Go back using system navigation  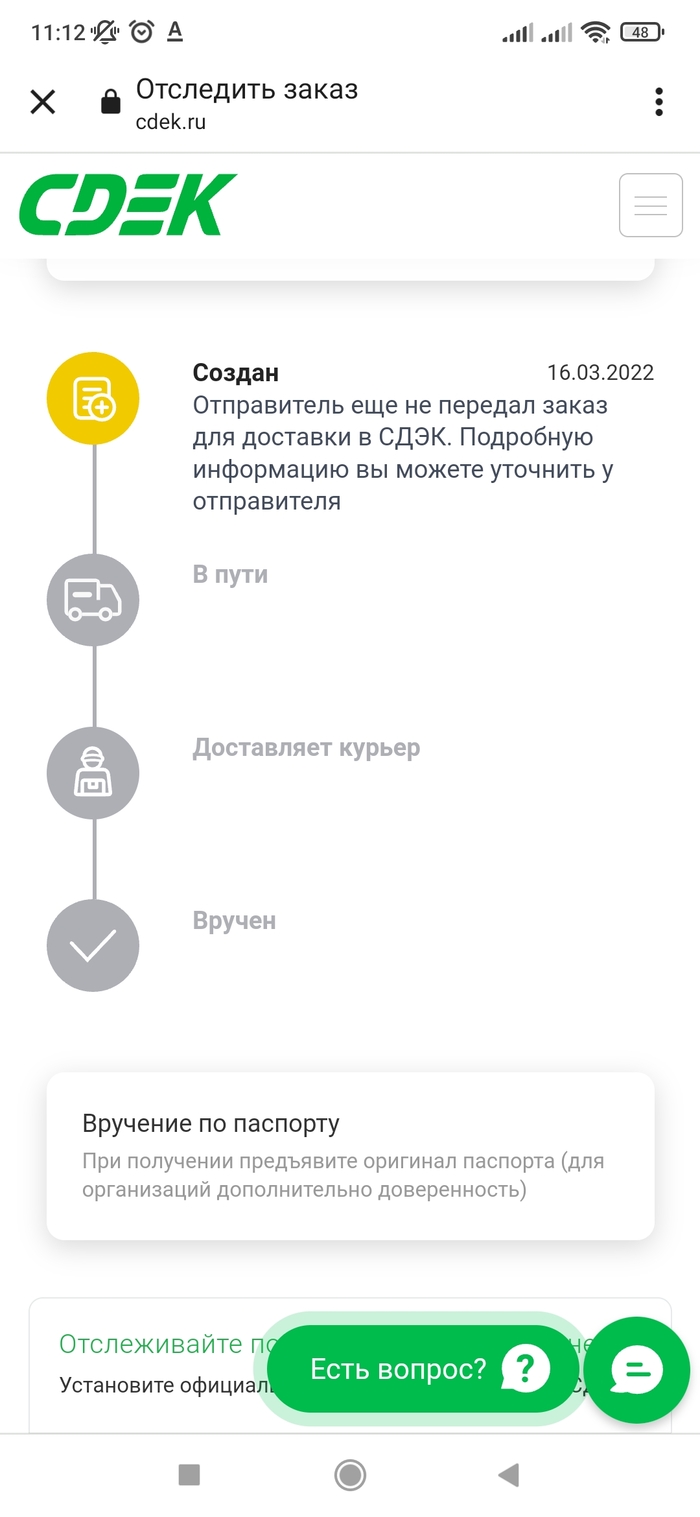coord(509,1474)
